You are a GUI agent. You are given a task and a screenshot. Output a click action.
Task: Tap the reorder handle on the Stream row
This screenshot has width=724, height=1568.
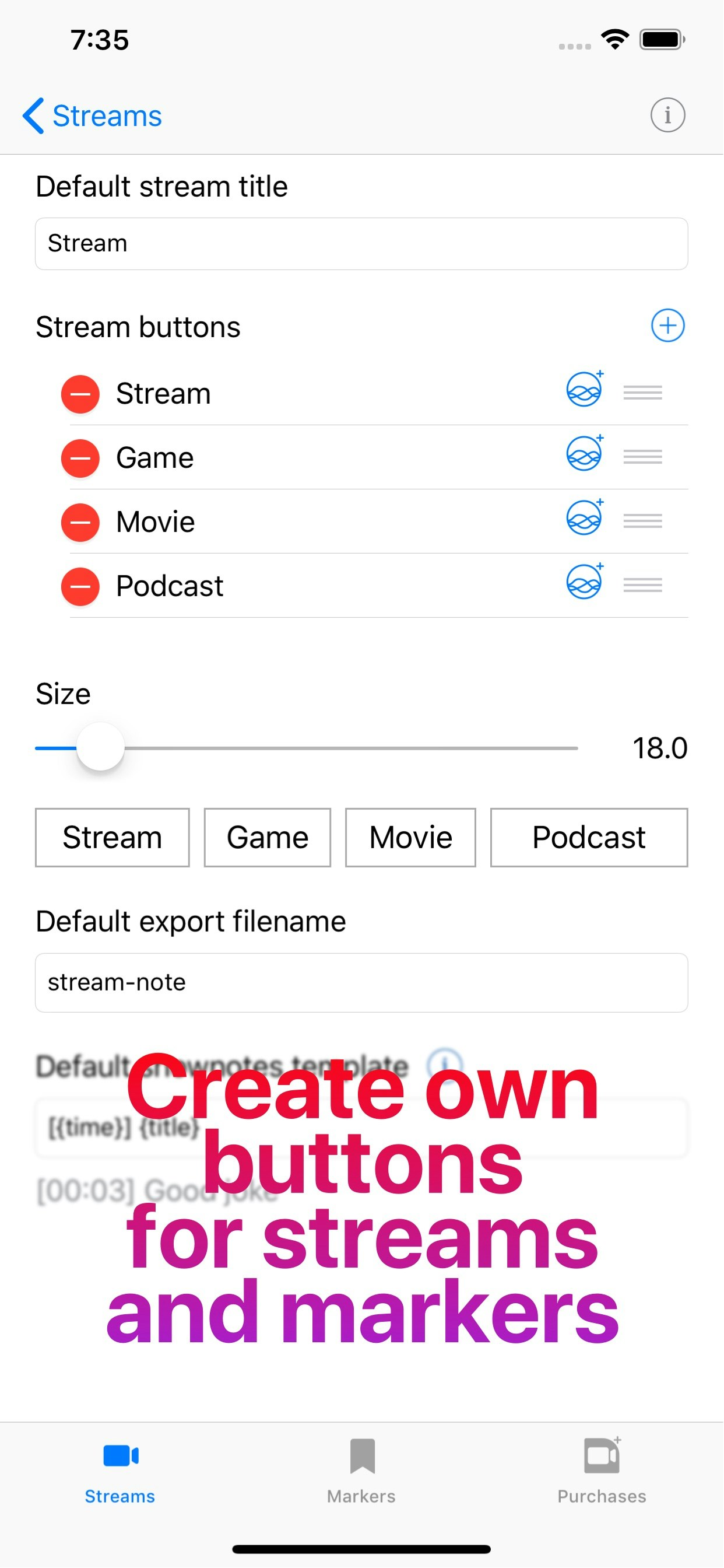[x=642, y=393]
